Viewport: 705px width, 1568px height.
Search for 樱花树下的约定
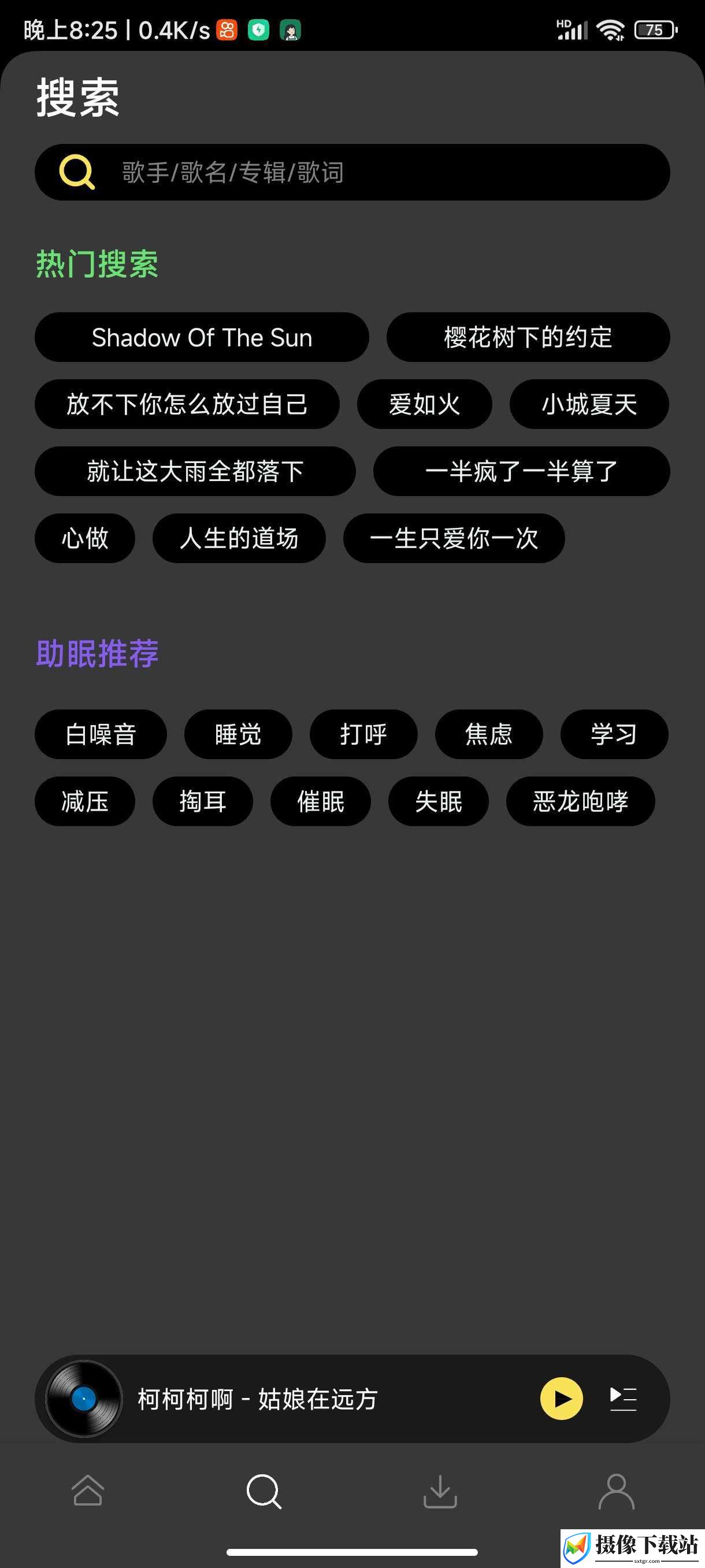point(528,337)
